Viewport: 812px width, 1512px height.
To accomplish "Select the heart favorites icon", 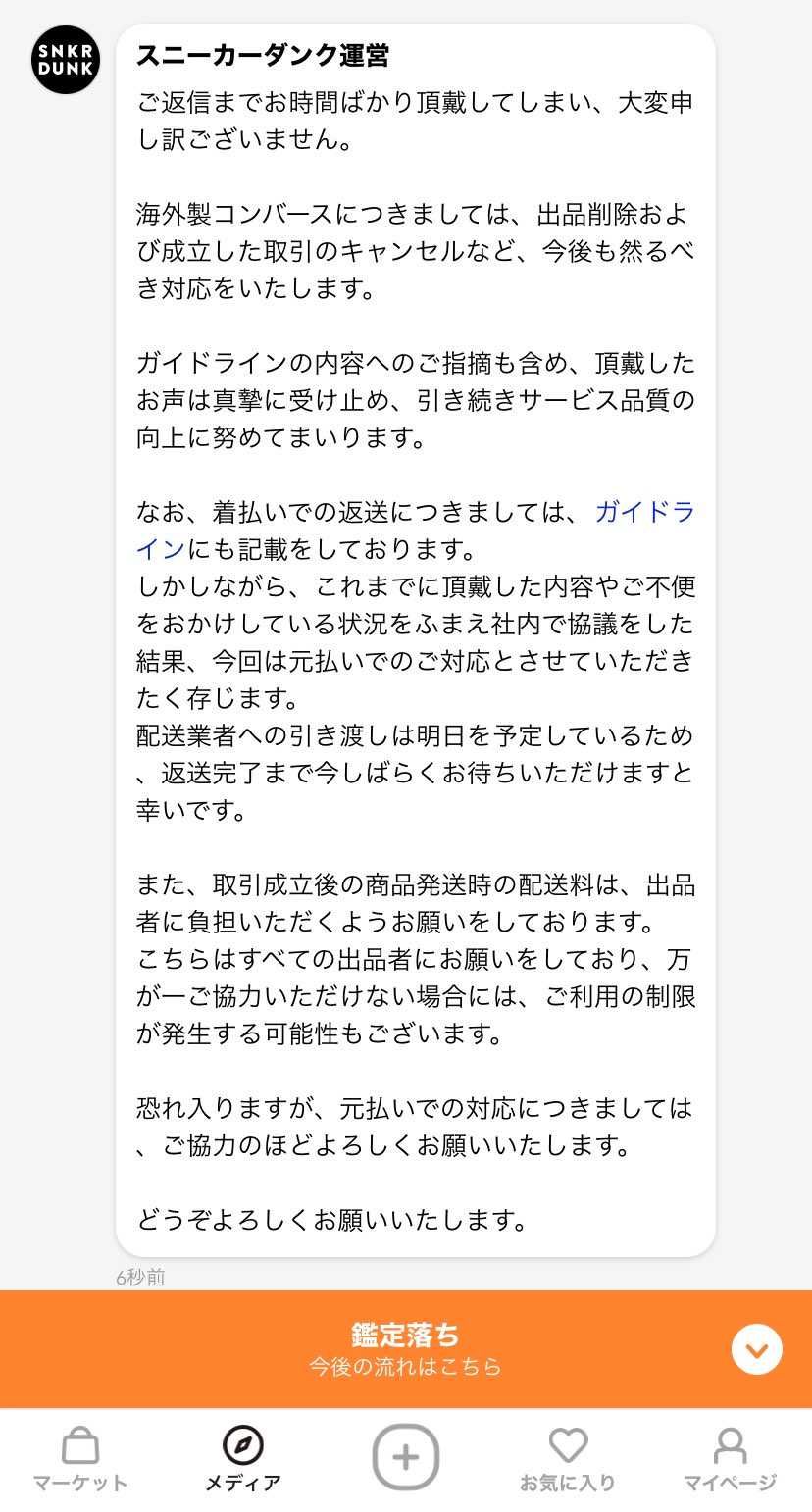I will tap(569, 1442).
